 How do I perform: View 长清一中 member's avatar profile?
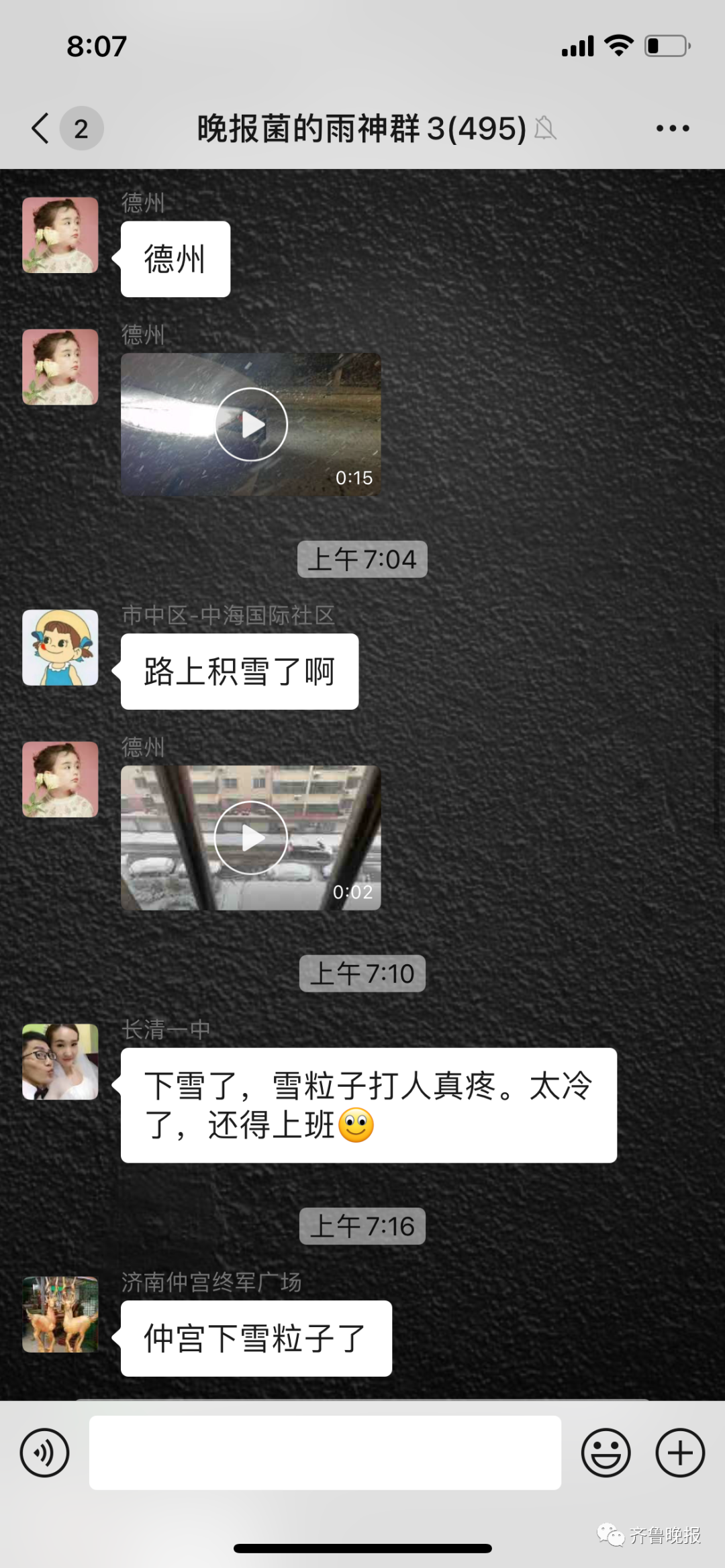(60, 1061)
